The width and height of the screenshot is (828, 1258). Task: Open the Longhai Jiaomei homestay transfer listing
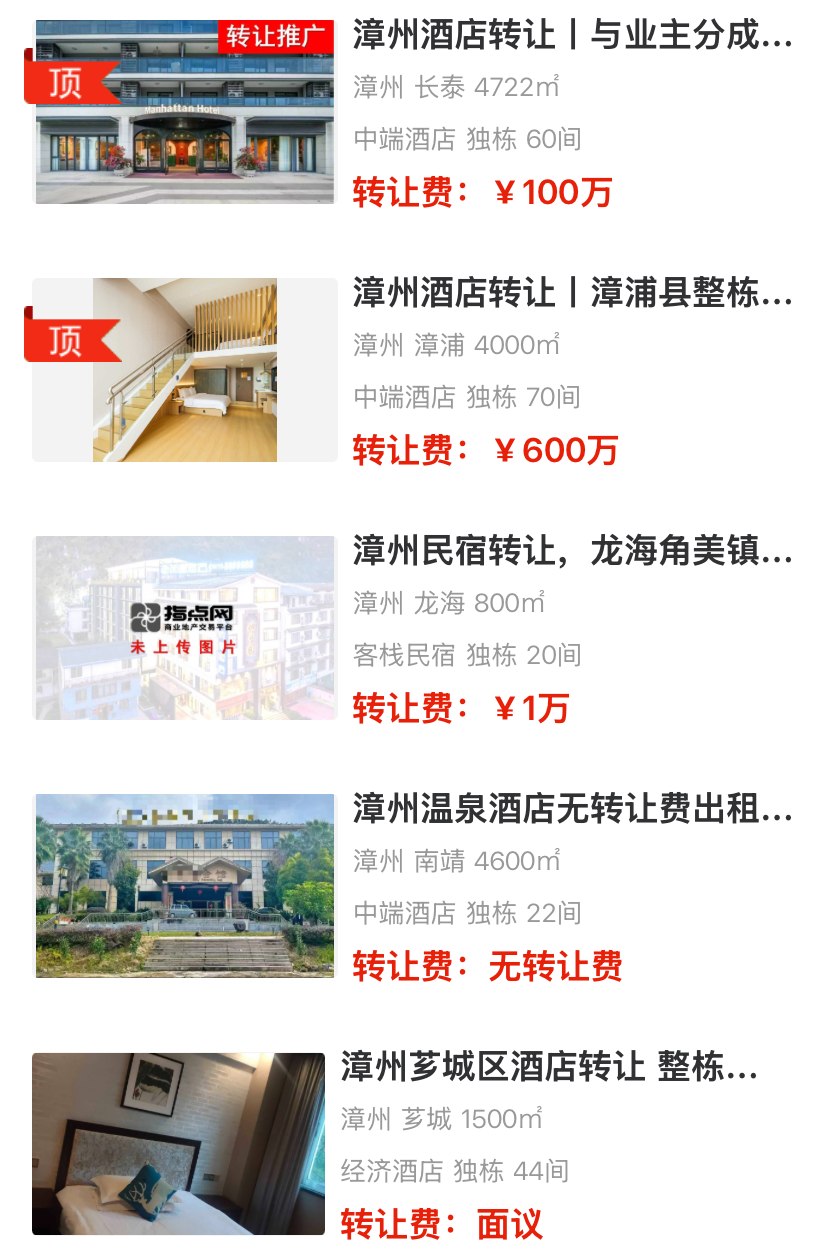572,551
